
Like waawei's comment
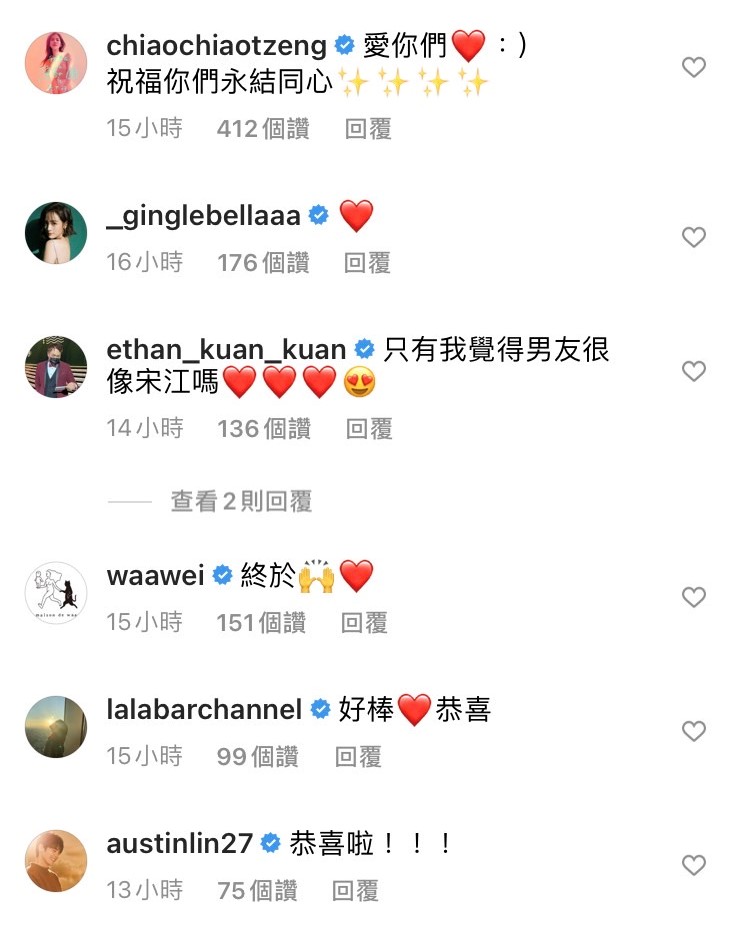pyautogui.click(x=693, y=597)
